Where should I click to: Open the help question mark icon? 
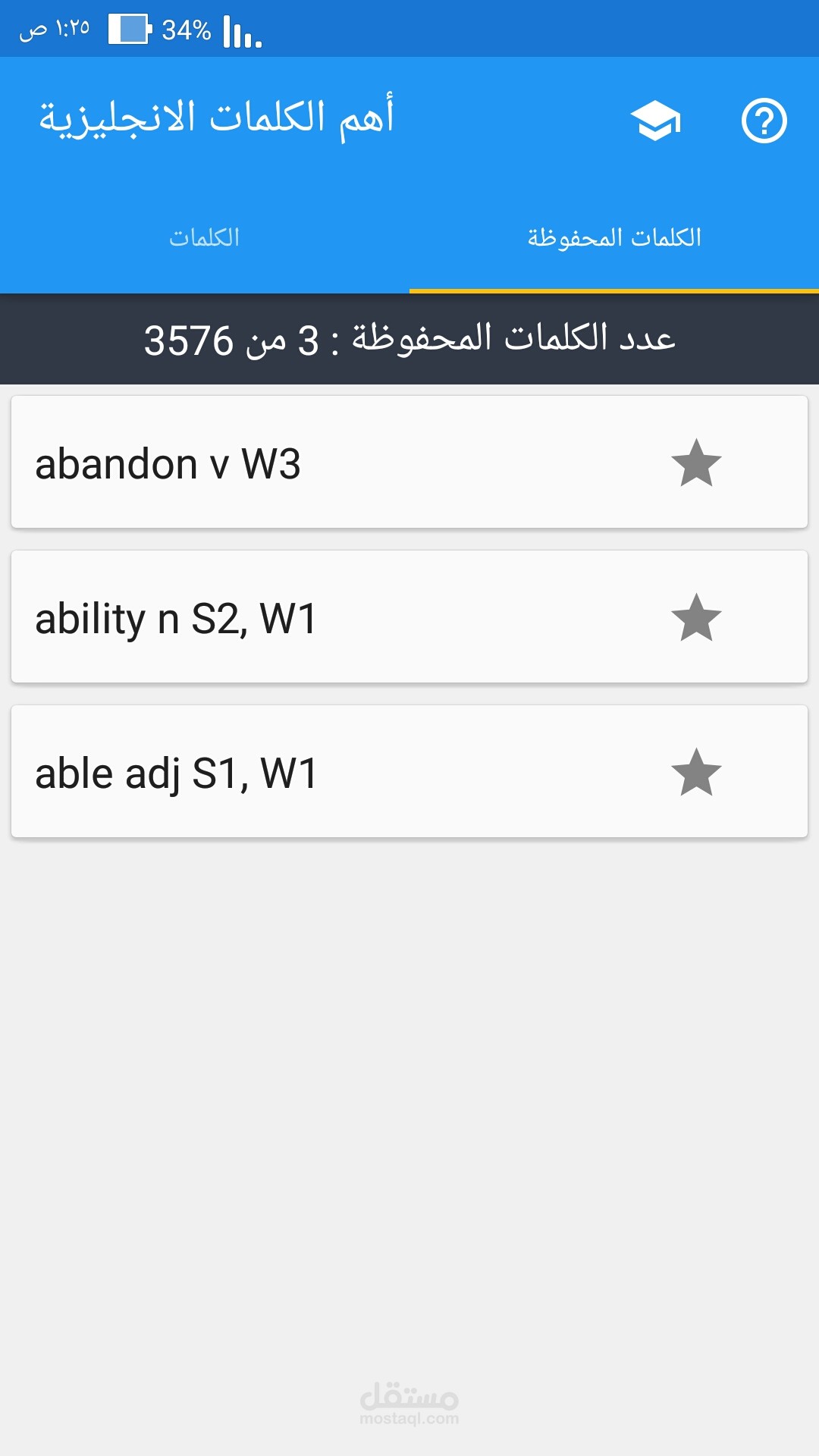coord(764,121)
